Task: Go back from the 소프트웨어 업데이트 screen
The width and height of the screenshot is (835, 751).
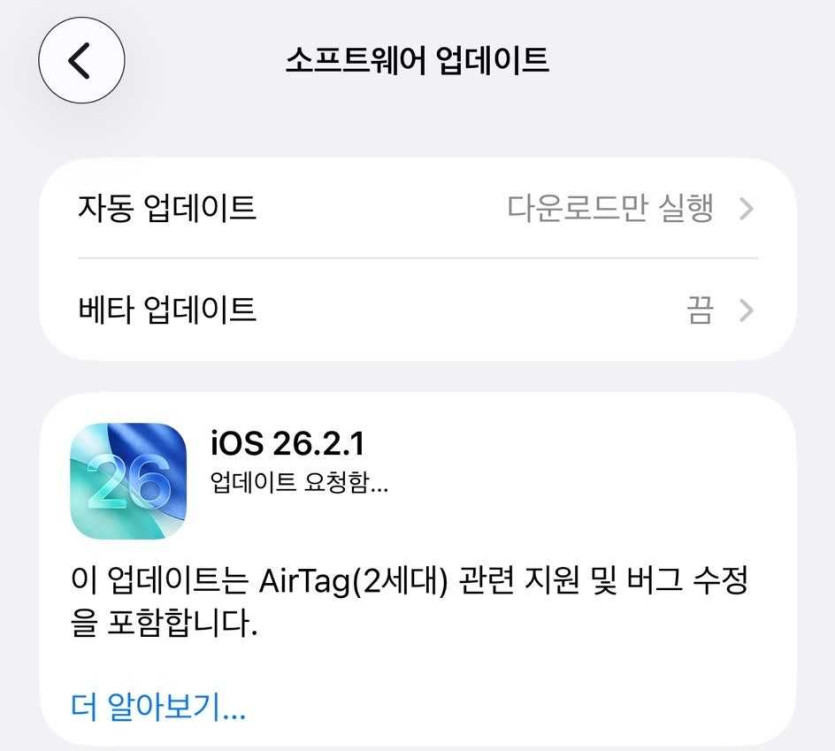Action: [x=81, y=61]
